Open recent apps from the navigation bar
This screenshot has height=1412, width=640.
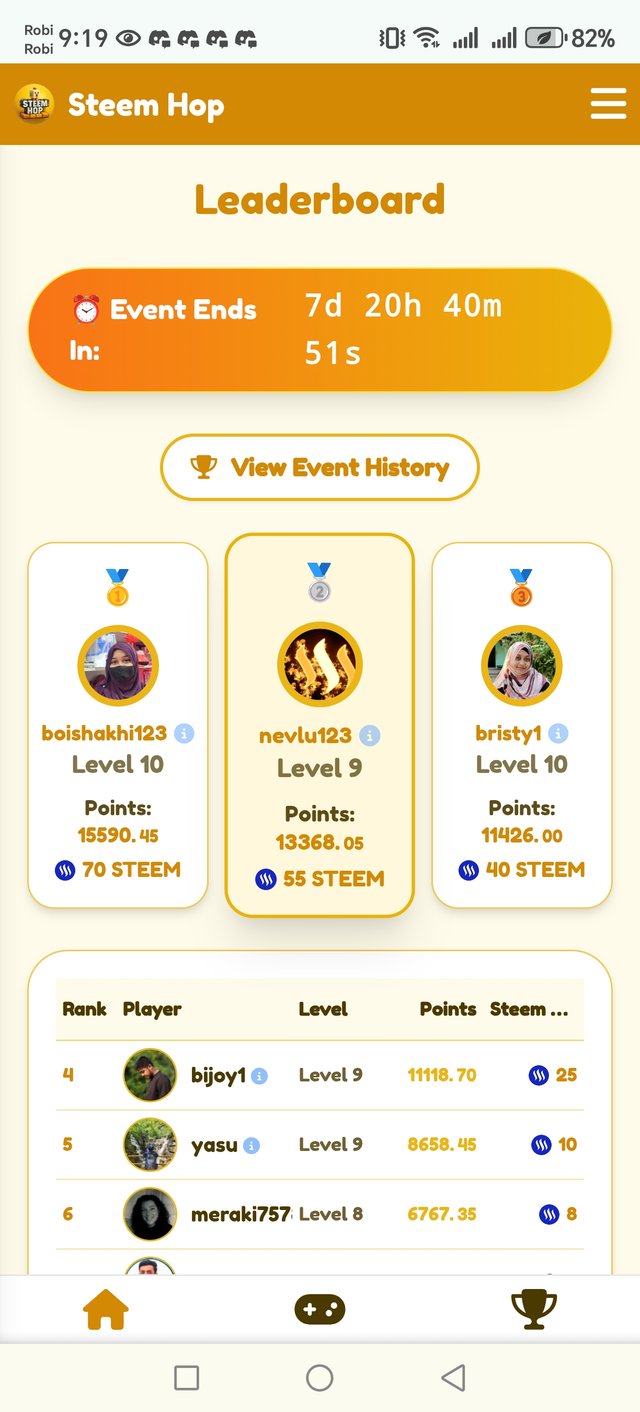click(x=186, y=1378)
